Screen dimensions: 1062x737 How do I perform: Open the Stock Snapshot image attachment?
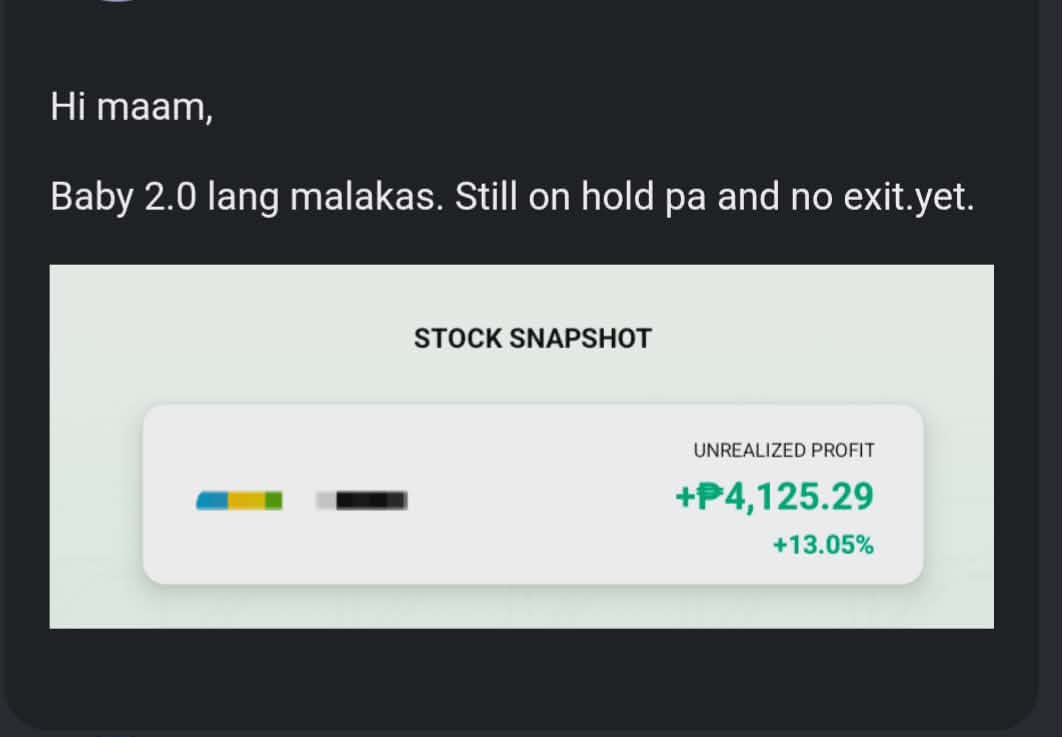point(521,446)
